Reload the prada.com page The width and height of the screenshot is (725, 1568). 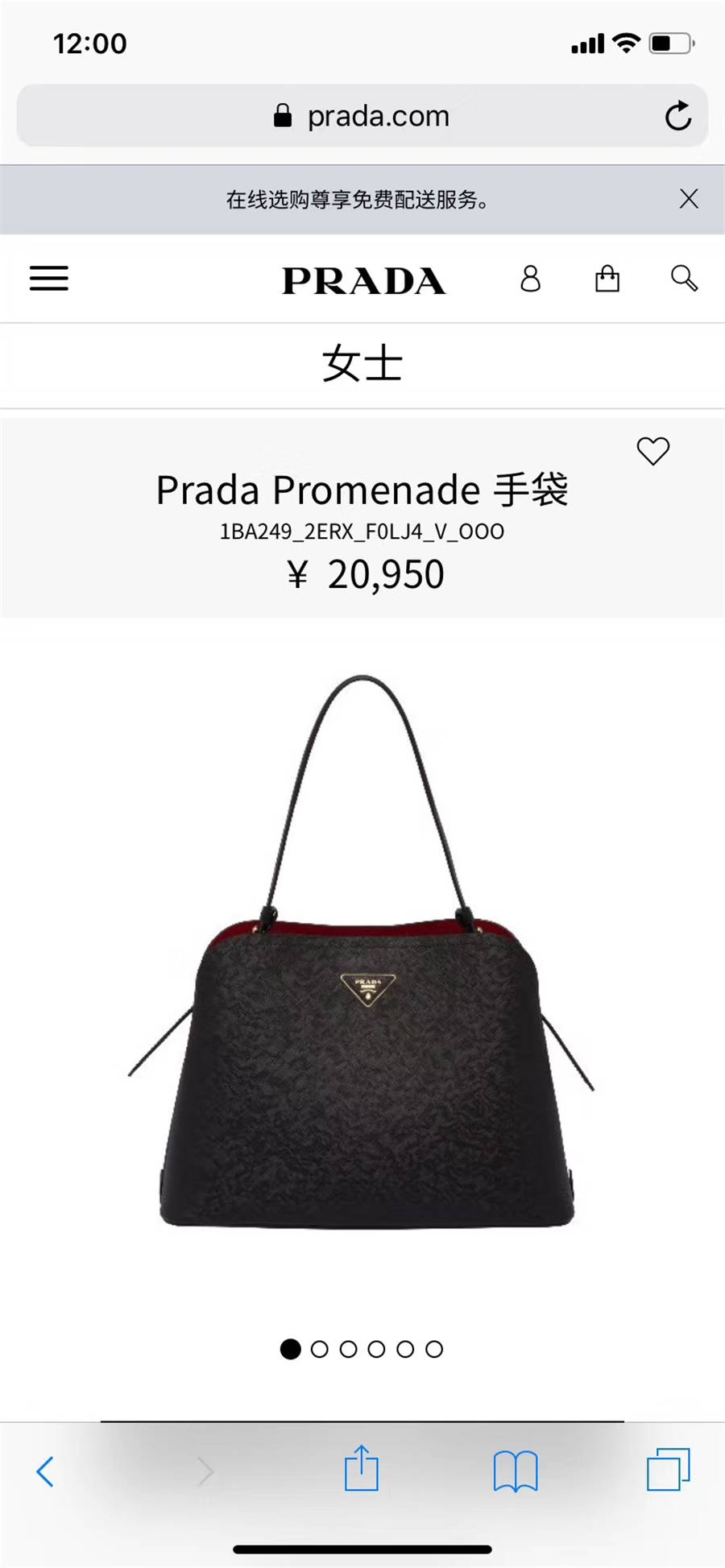(x=678, y=116)
